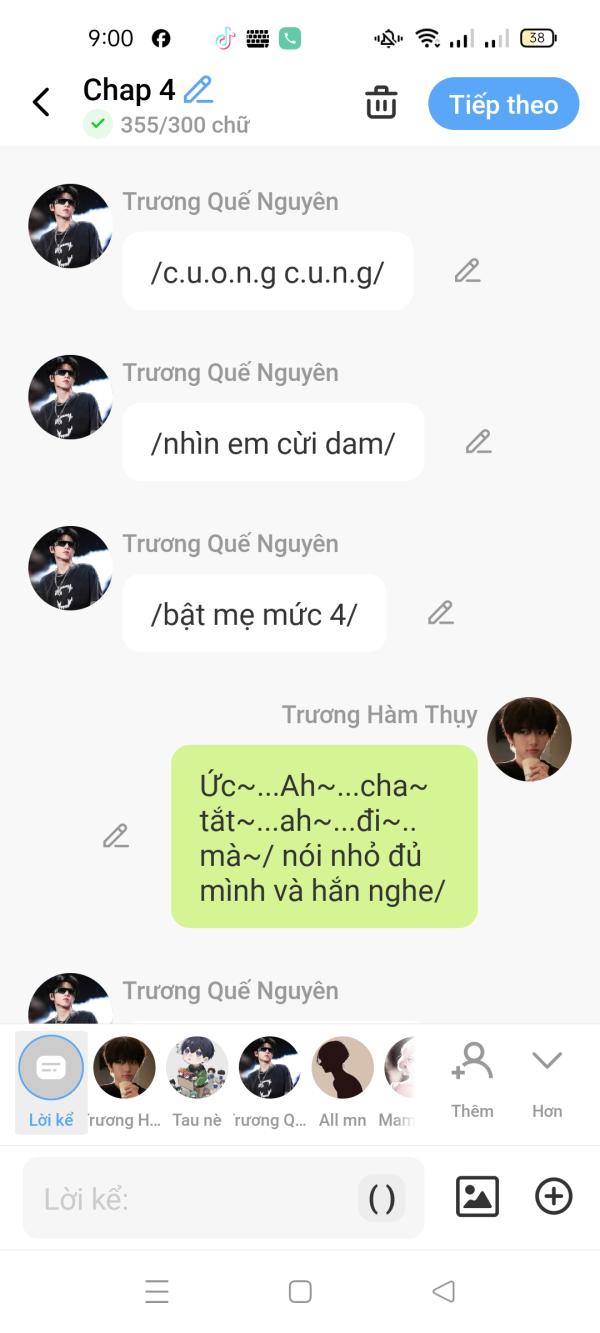Delete chapter with the trash icon
The height and width of the screenshot is (1333, 600).
point(381,103)
